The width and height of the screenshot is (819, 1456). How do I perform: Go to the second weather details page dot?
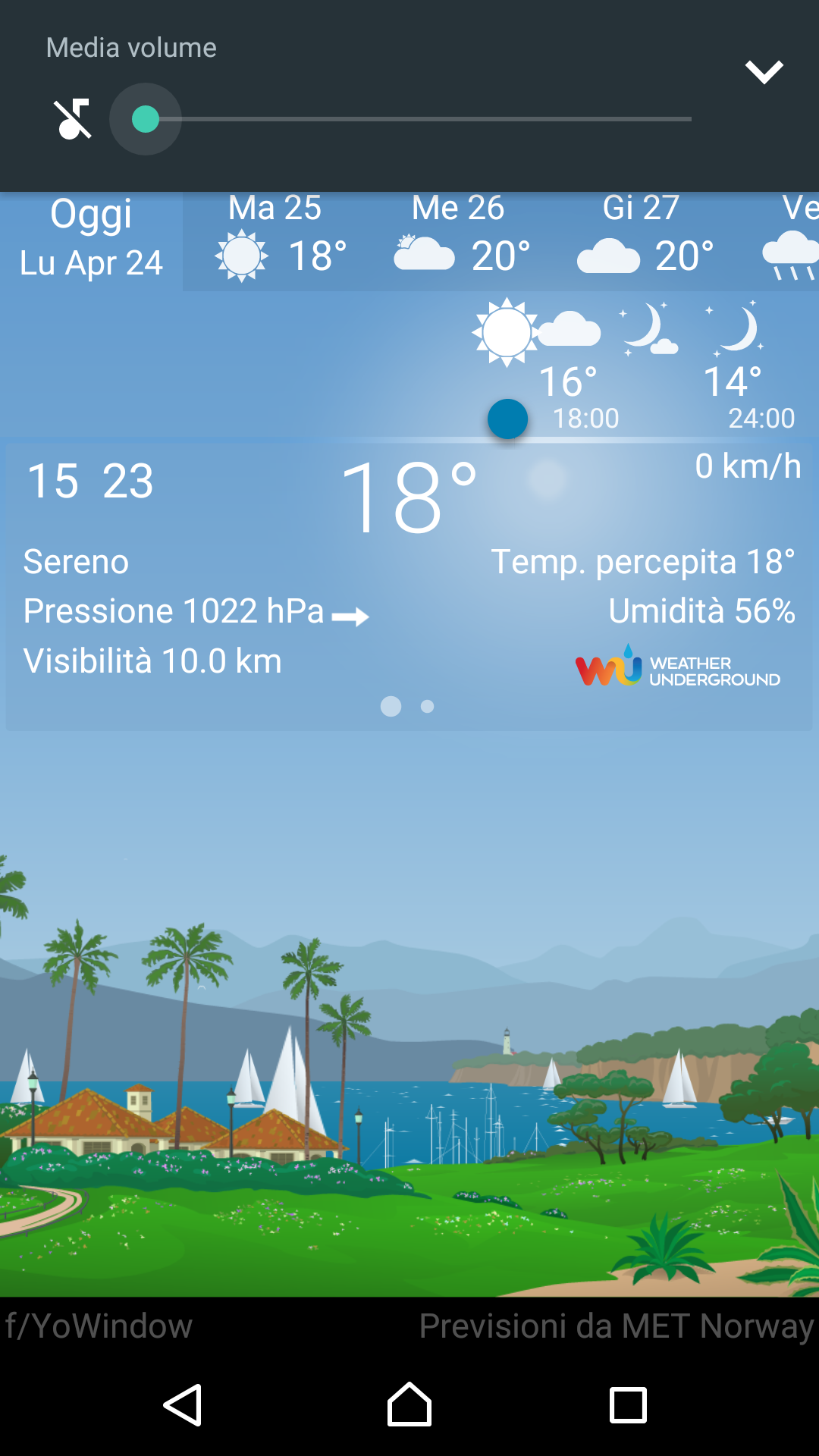[x=428, y=707]
